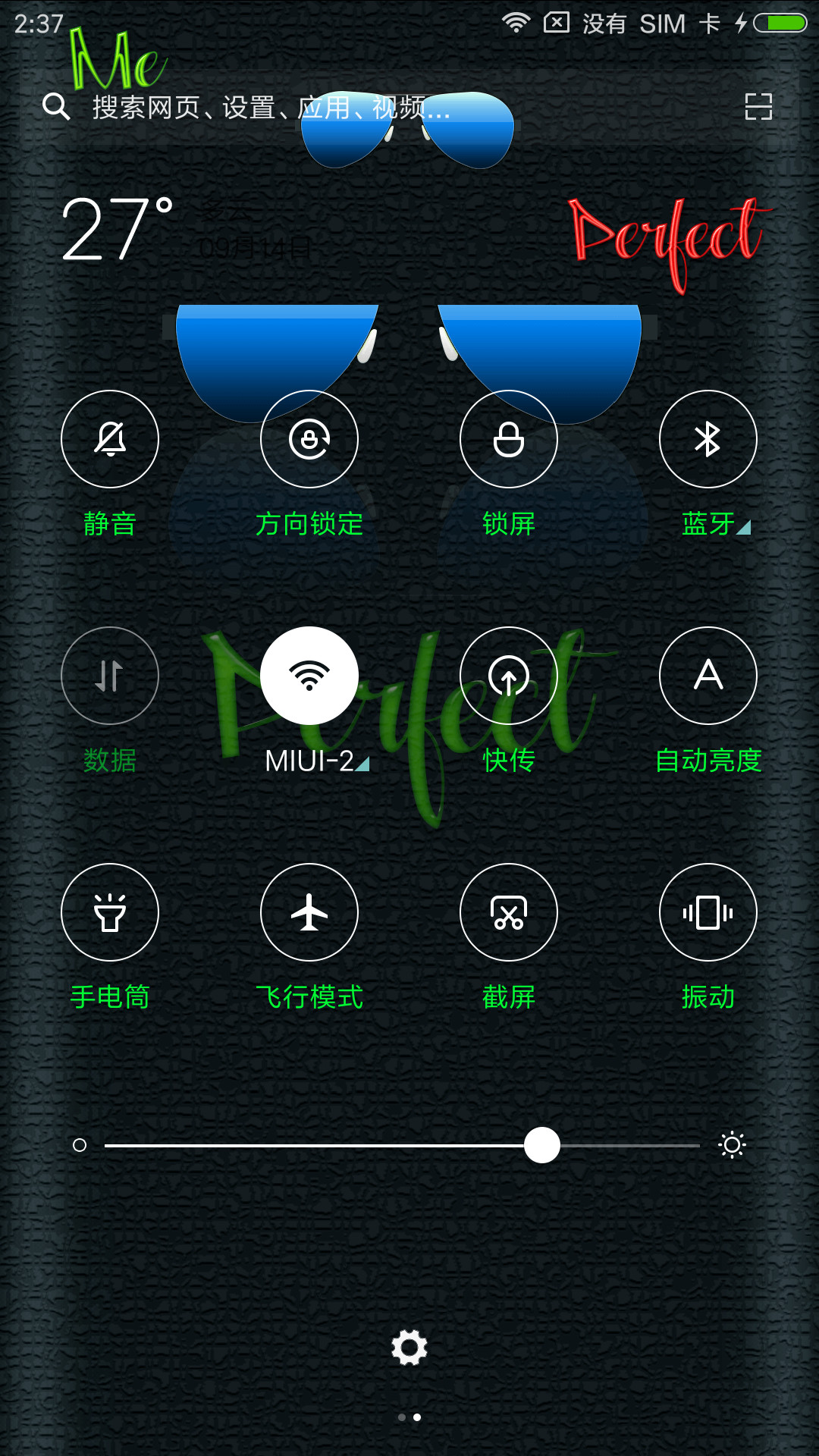This screenshot has width=819, height=1456.
Task: Turn on the 手电筒 flashlight
Action: tap(110, 912)
